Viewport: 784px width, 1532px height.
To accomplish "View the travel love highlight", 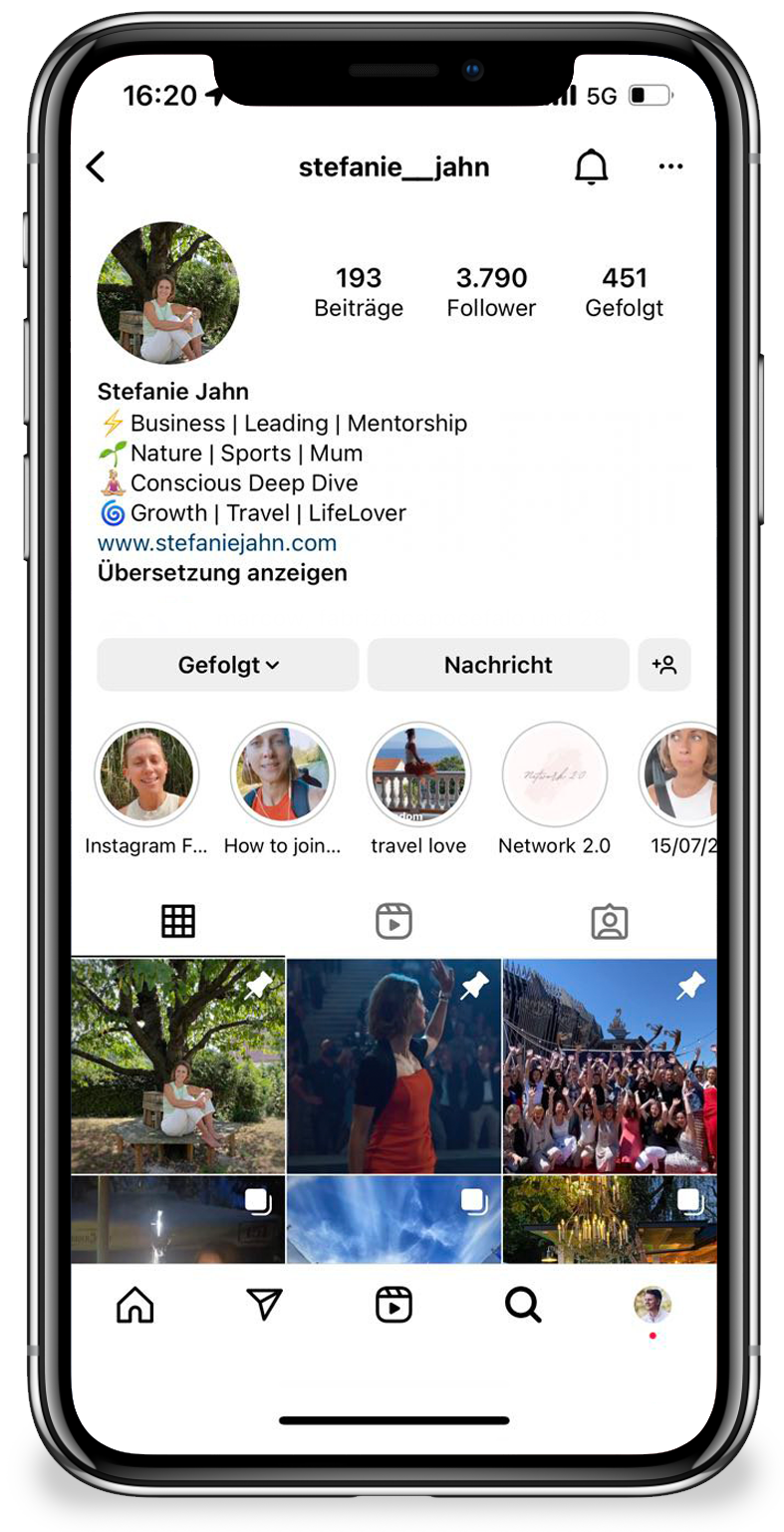I will [418, 775].
